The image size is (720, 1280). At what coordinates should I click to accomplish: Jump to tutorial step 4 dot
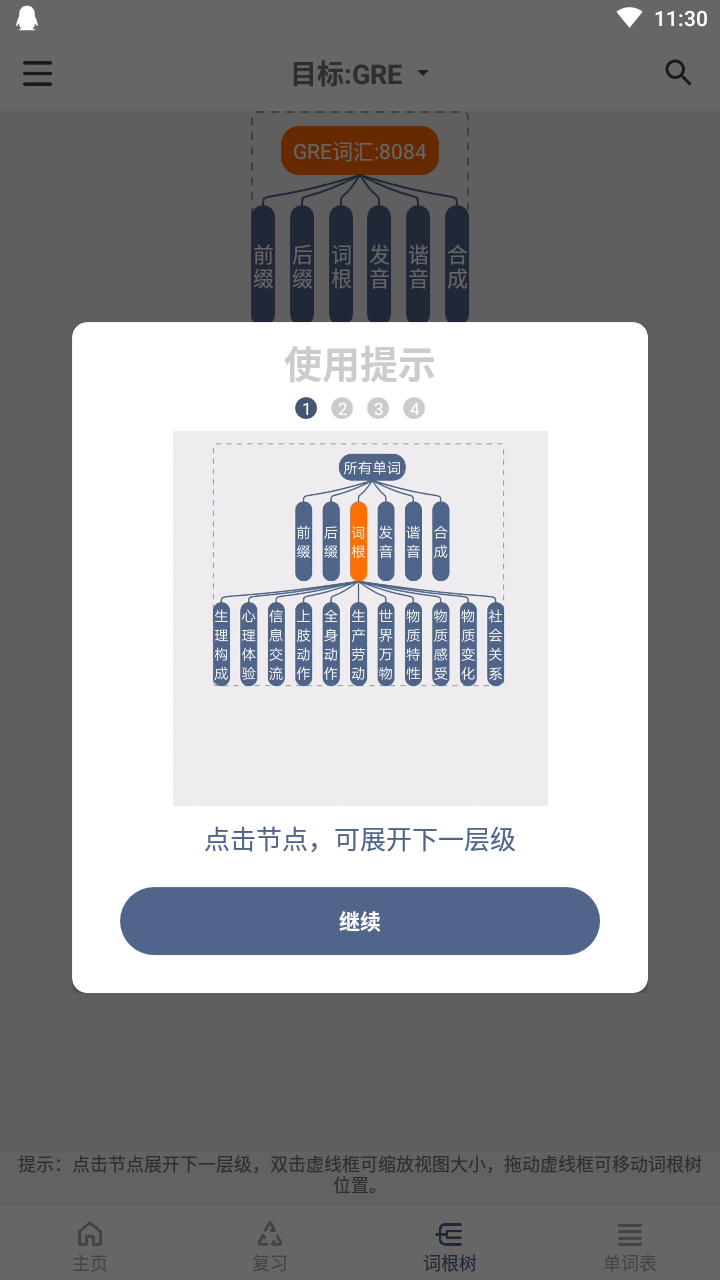coord(414,408)
